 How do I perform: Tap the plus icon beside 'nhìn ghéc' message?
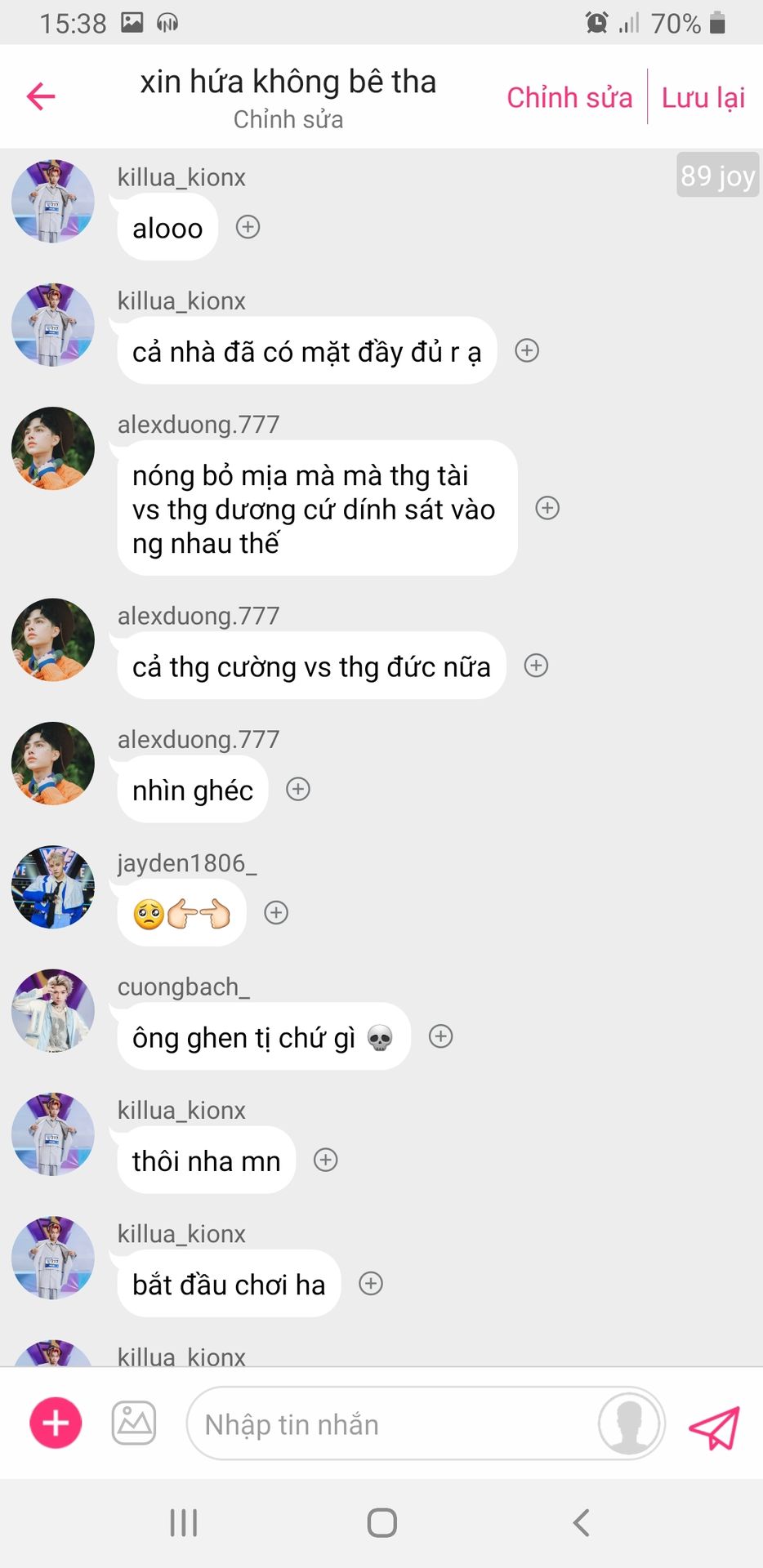[298, 789]
